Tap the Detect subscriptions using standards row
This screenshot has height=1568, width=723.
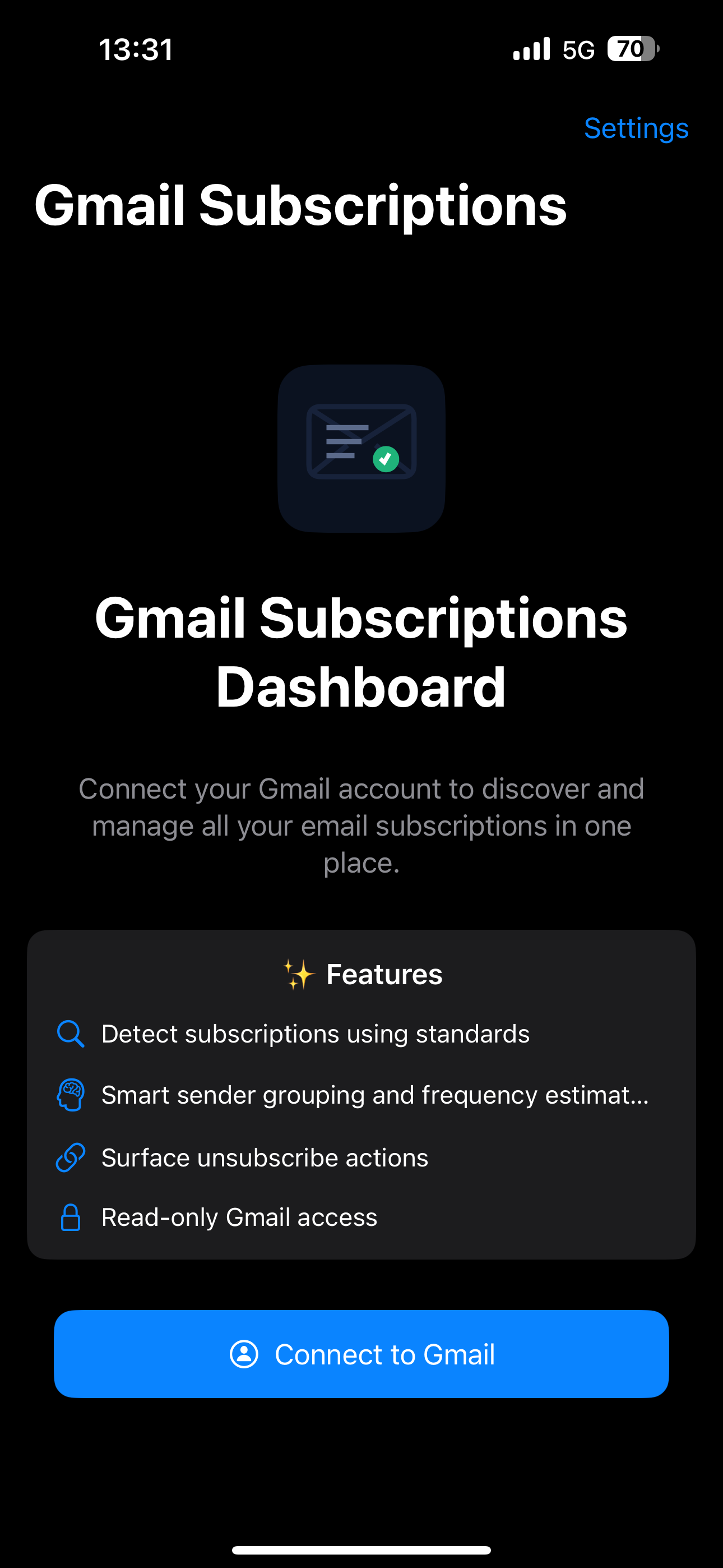(x=315, y=1033)
